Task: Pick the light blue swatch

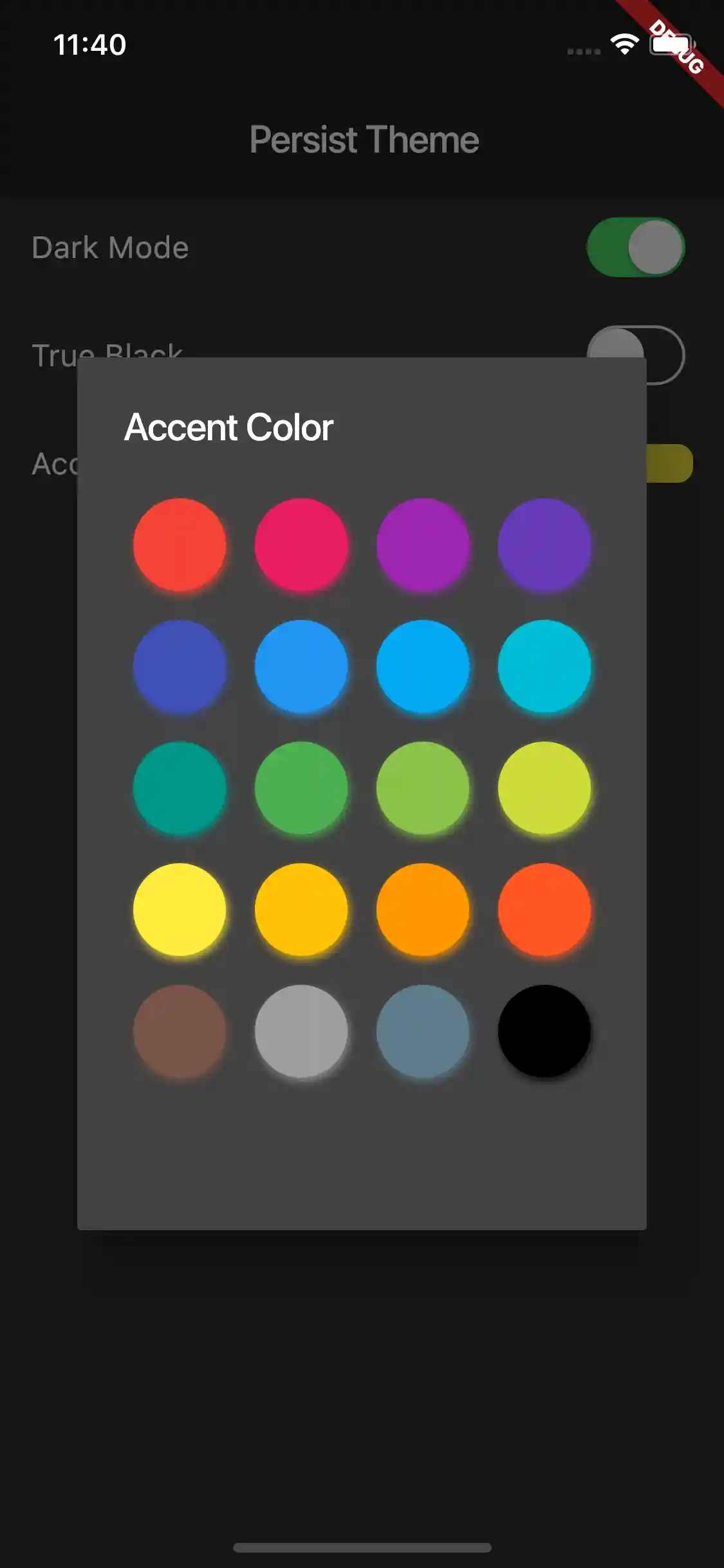Action: pos(423,666)
